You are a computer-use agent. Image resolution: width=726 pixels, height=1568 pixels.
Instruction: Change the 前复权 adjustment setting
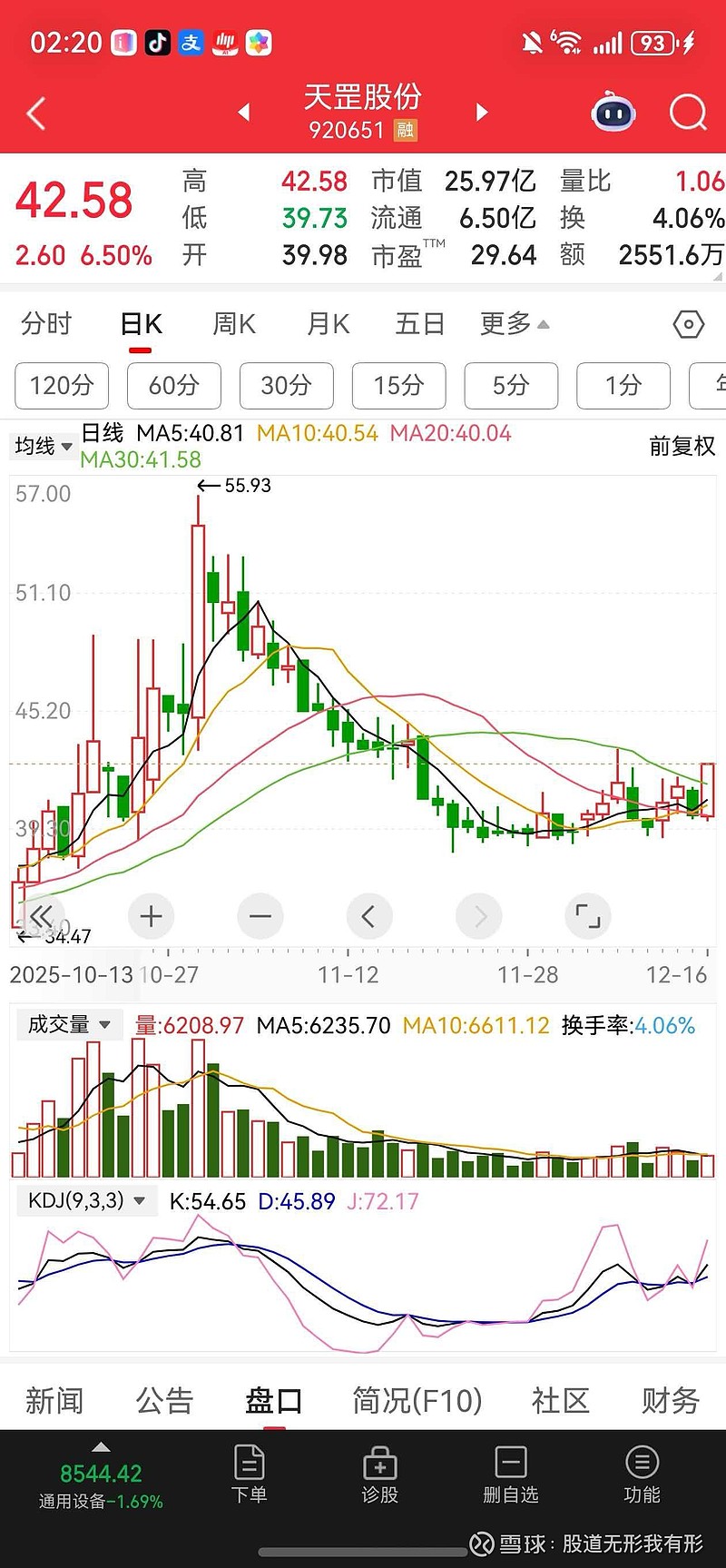[x=682, y=446]
